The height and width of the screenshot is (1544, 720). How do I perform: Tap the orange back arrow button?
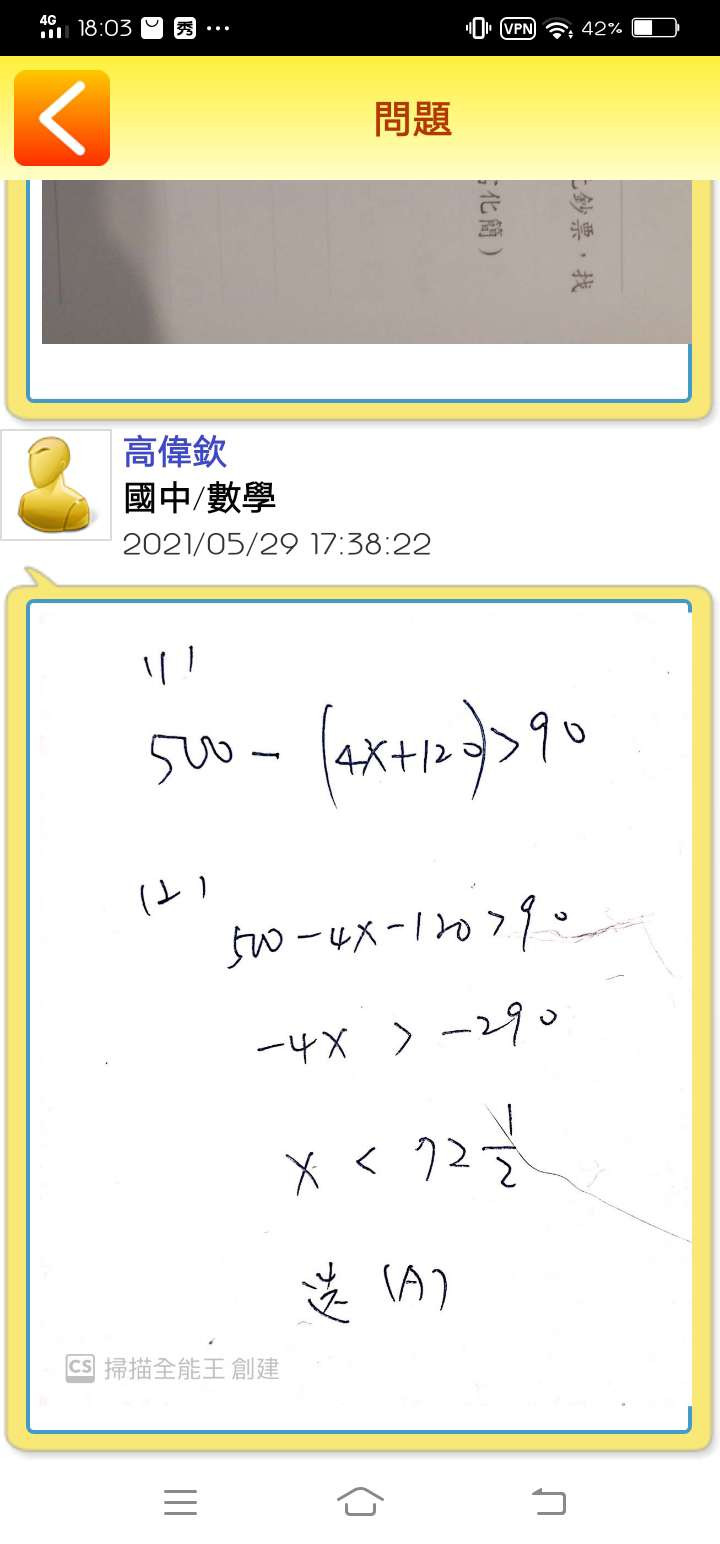(x=62, y=118)
